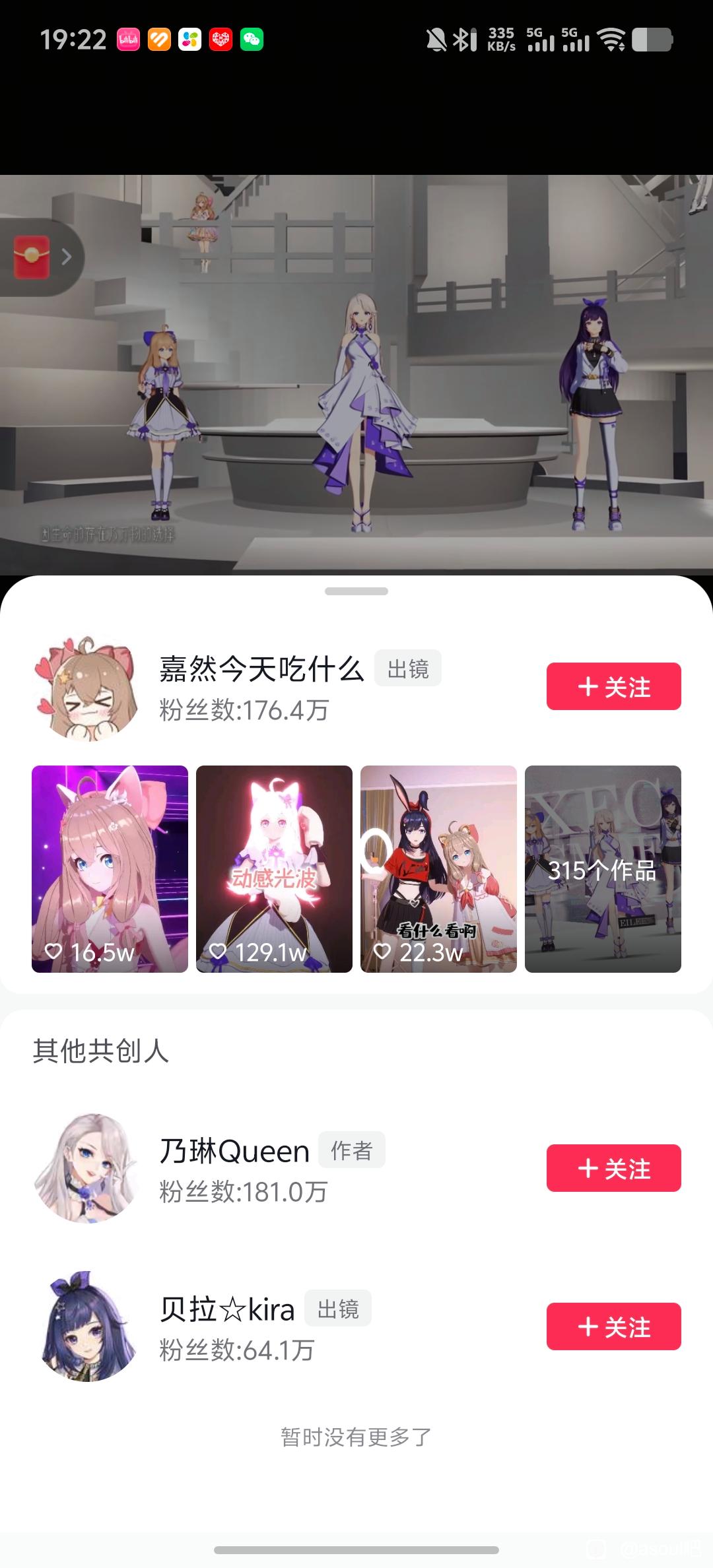Open 嘉然今天吃什么's profile avatar
713x1568 pixels.
tap(86, 688)
